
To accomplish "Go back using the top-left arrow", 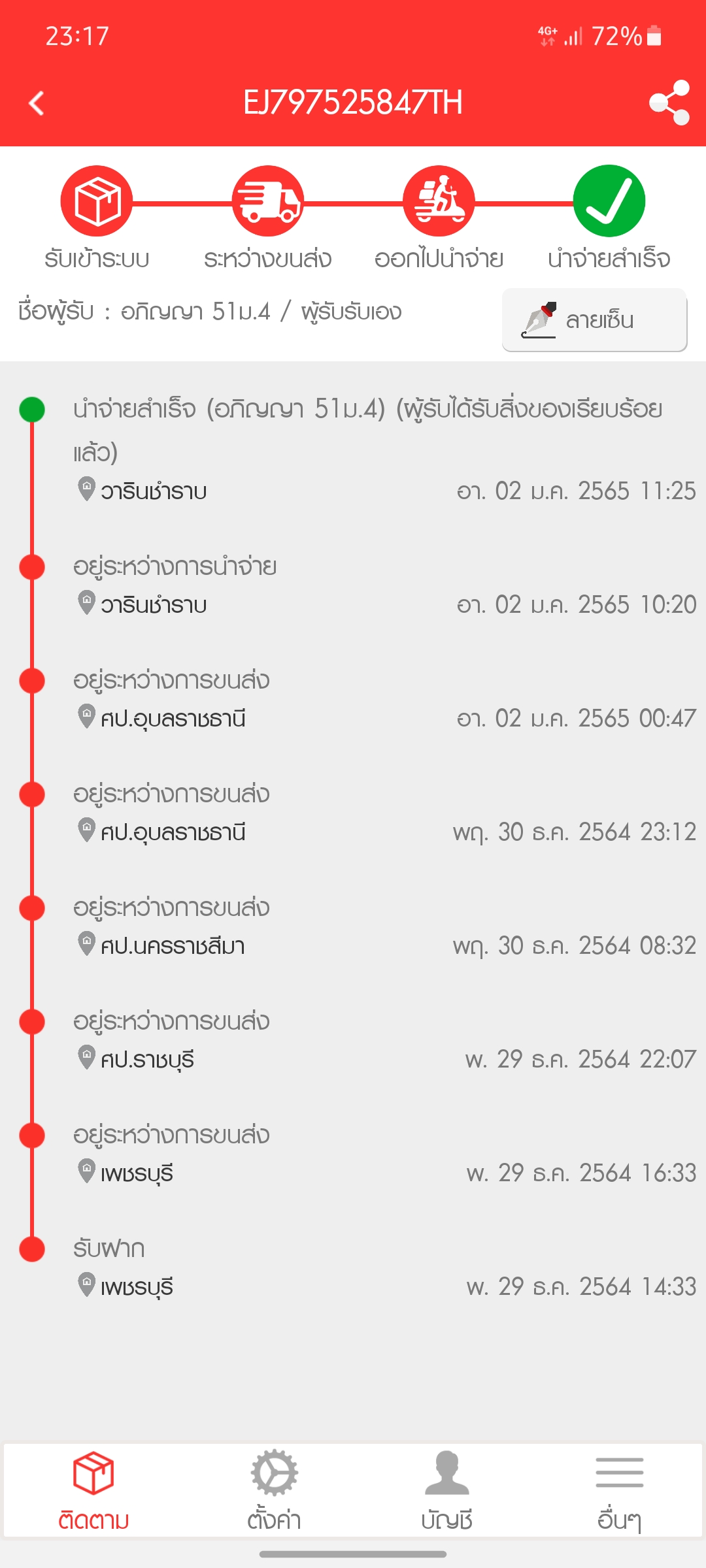I will click(x=37, y=103).
